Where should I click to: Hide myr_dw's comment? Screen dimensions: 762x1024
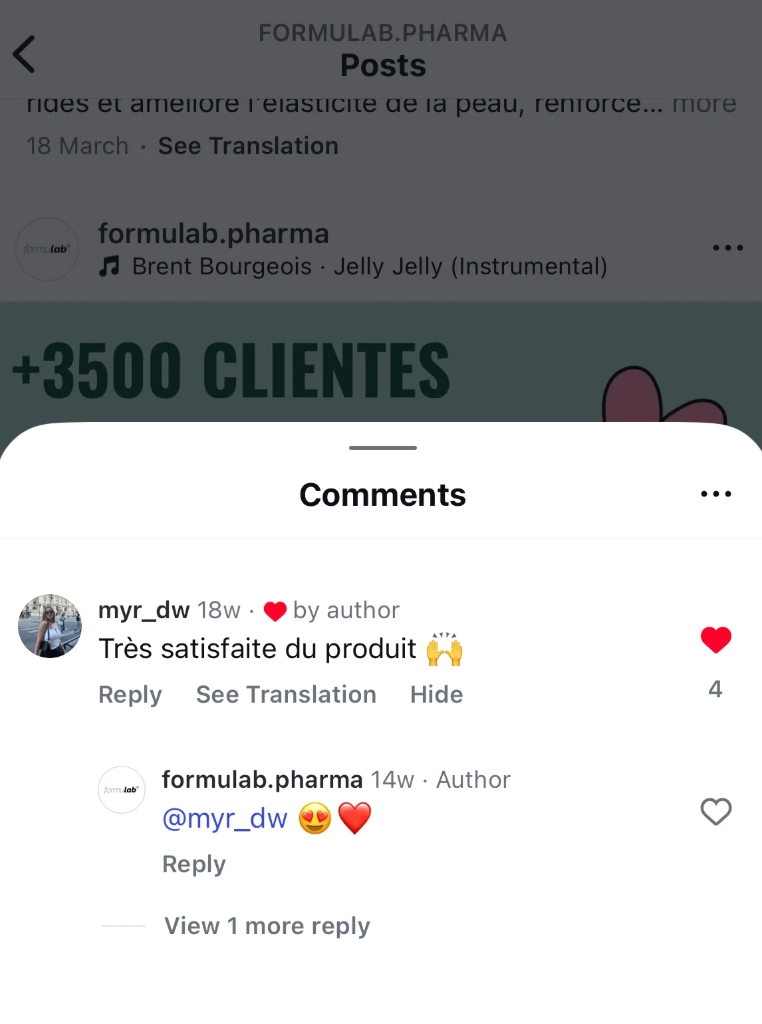[x=436, y=694]
